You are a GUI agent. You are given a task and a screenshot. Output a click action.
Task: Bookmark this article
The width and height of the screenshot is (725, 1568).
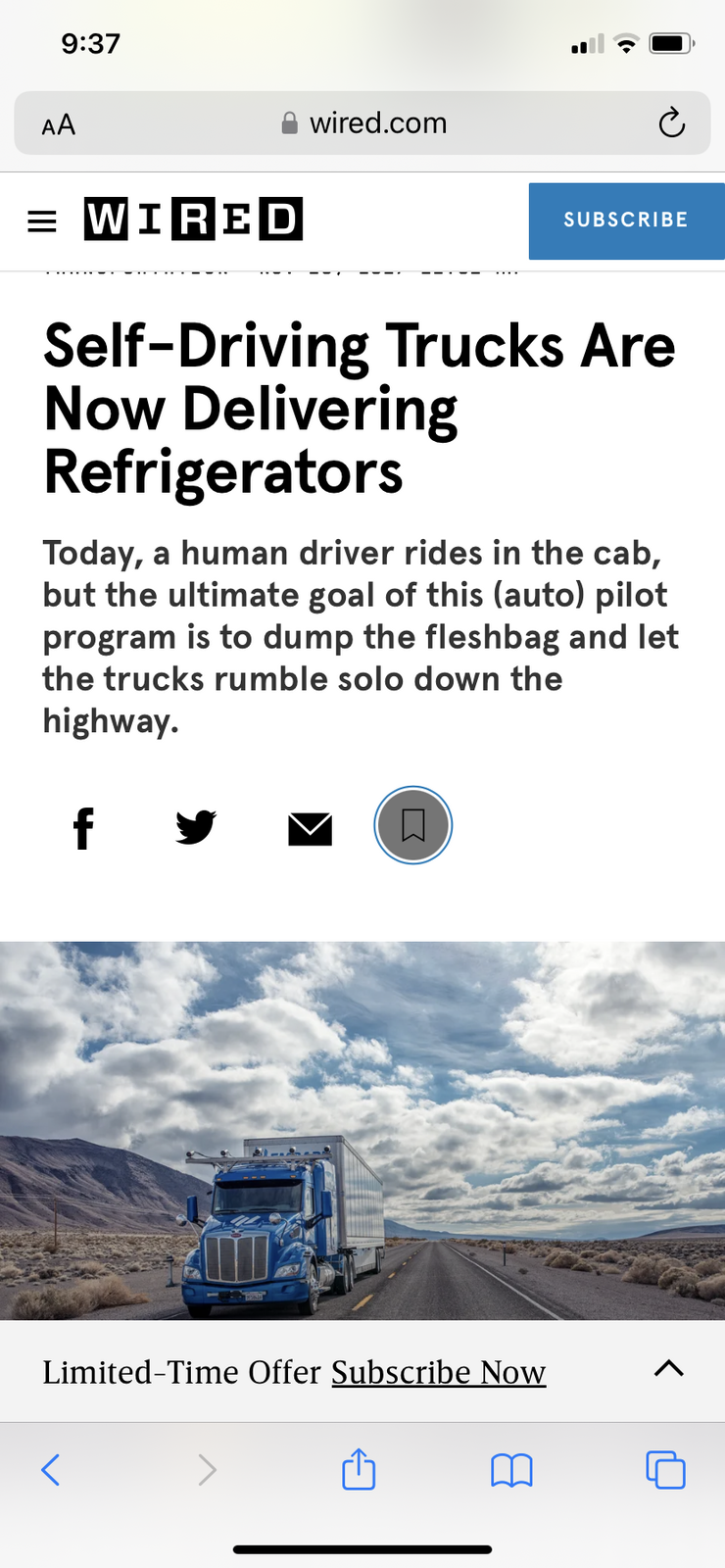coord(413,825)
